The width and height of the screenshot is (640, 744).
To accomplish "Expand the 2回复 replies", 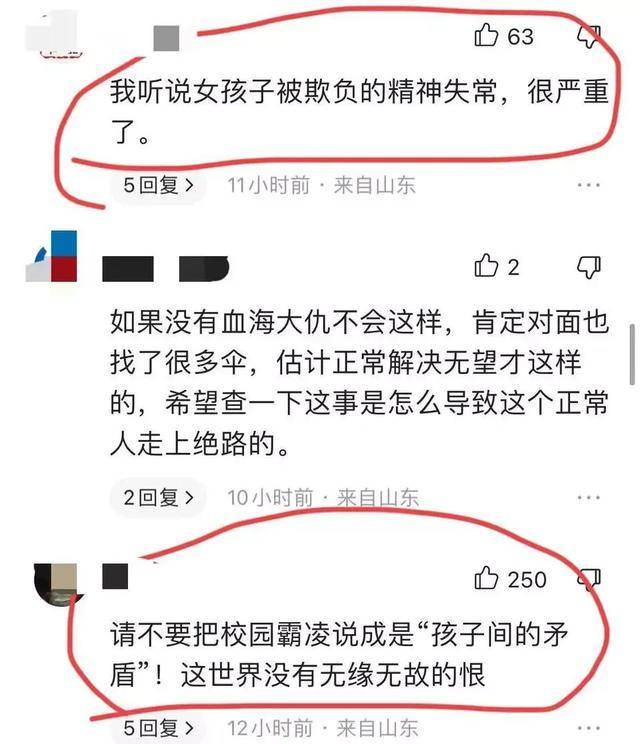I will 158,497.
